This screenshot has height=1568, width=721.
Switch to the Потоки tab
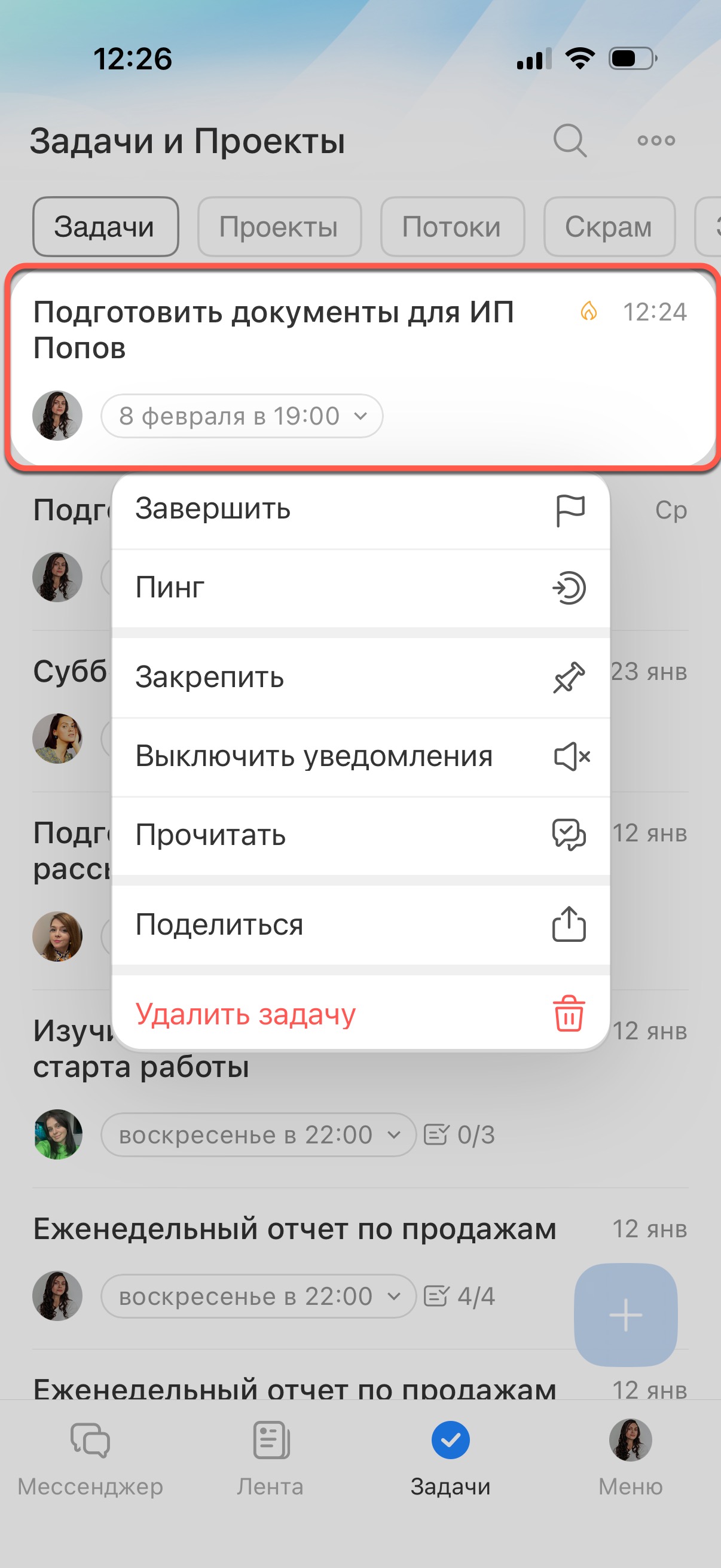click(451, 227)
